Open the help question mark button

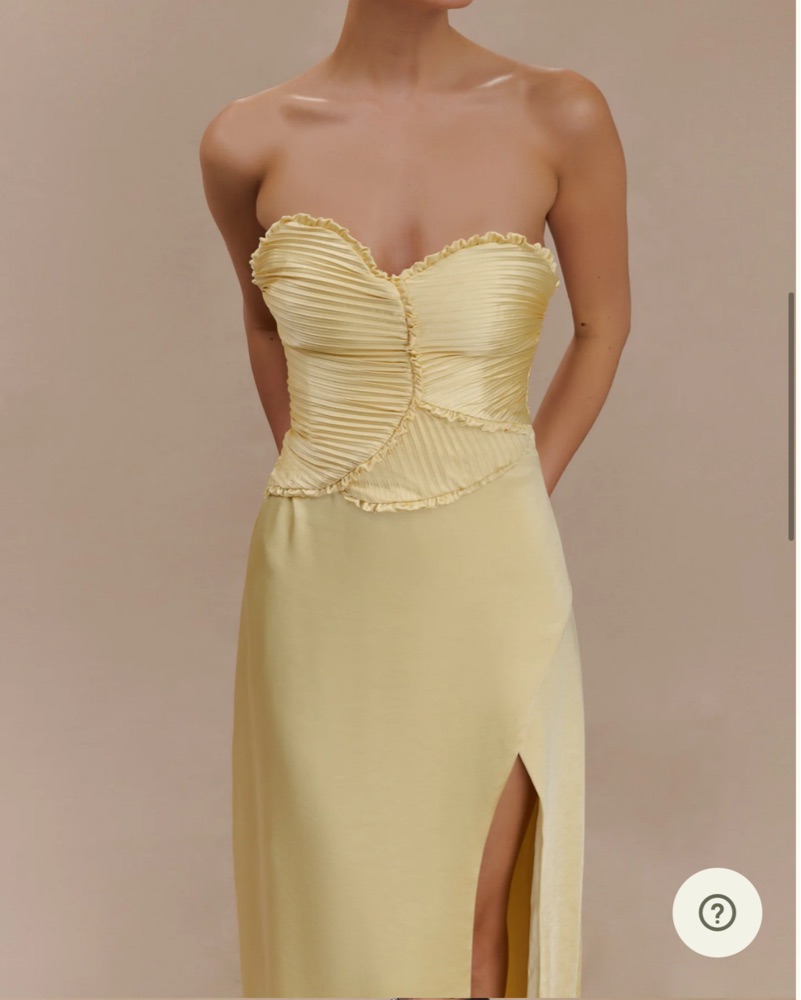click(717, 912)
